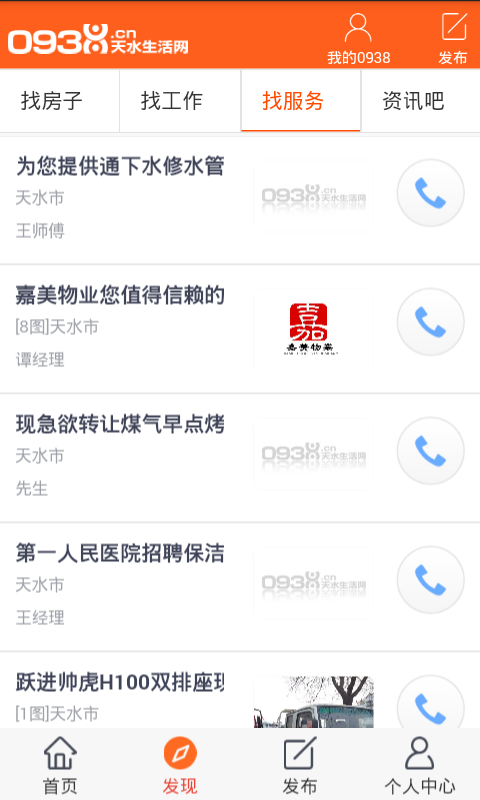Switch to the 找房子 tab
480x800 pixels.
coord(60,101)
